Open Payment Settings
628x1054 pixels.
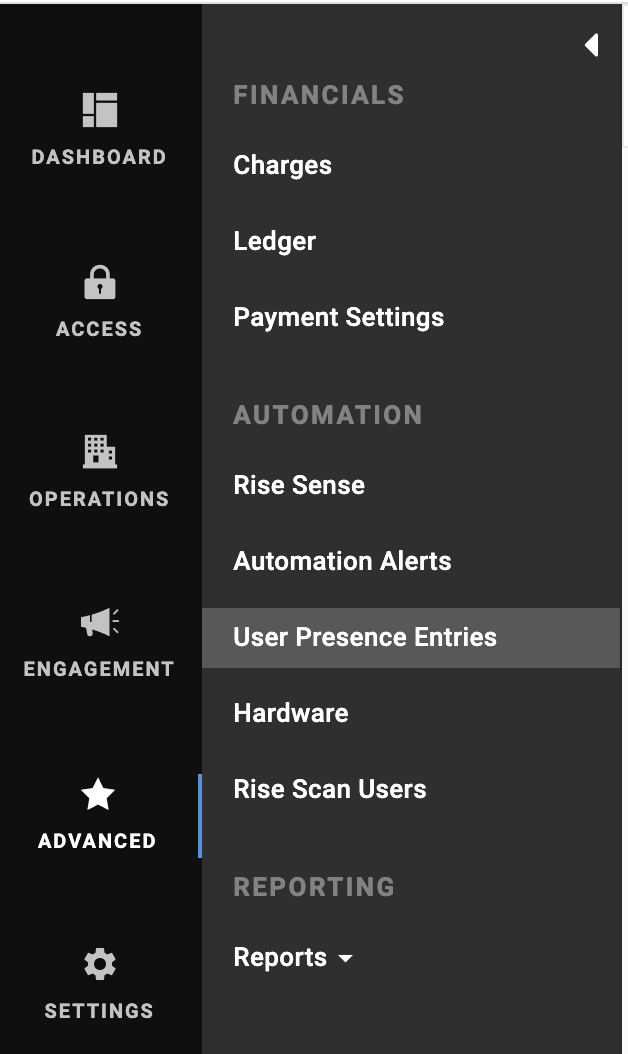(x=338, y=317)
